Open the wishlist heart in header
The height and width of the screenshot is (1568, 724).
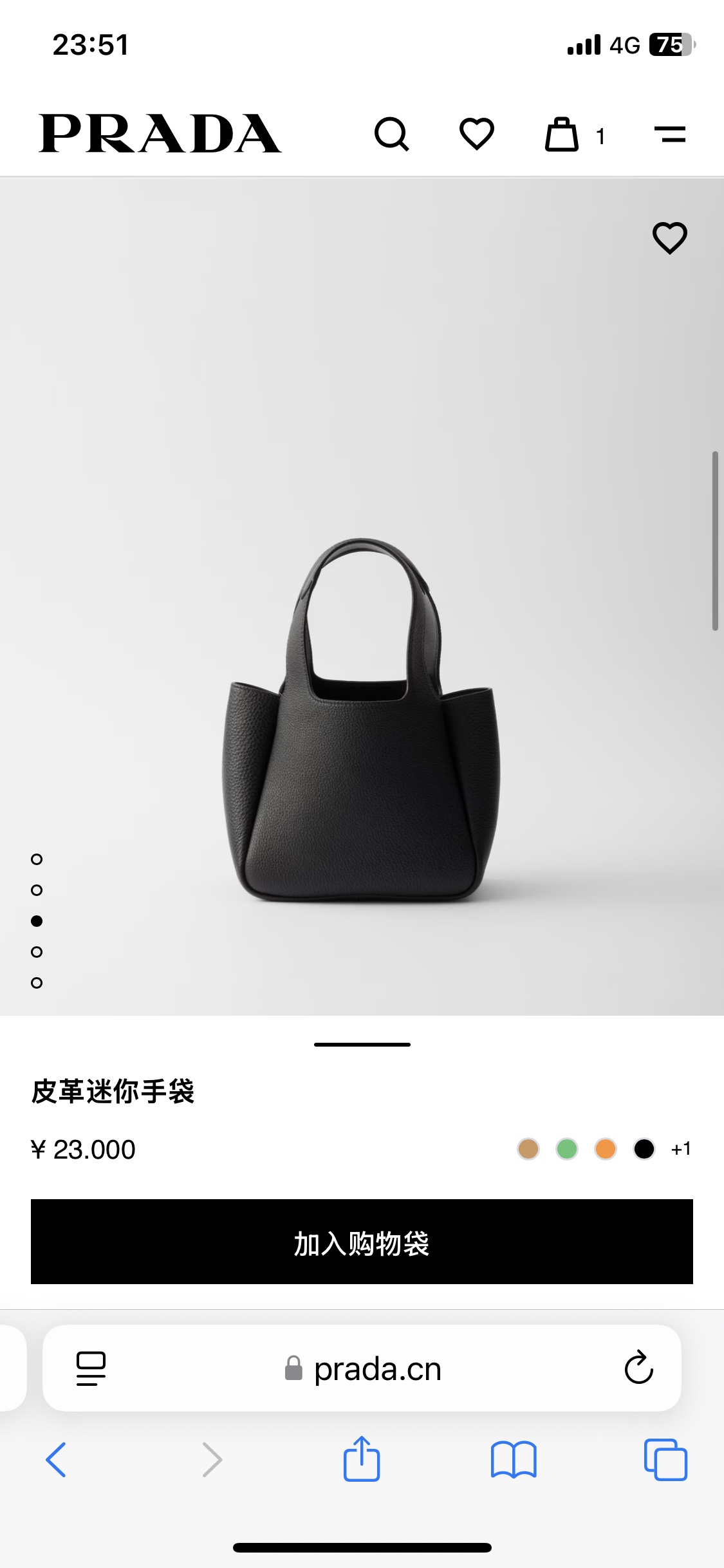476,134
